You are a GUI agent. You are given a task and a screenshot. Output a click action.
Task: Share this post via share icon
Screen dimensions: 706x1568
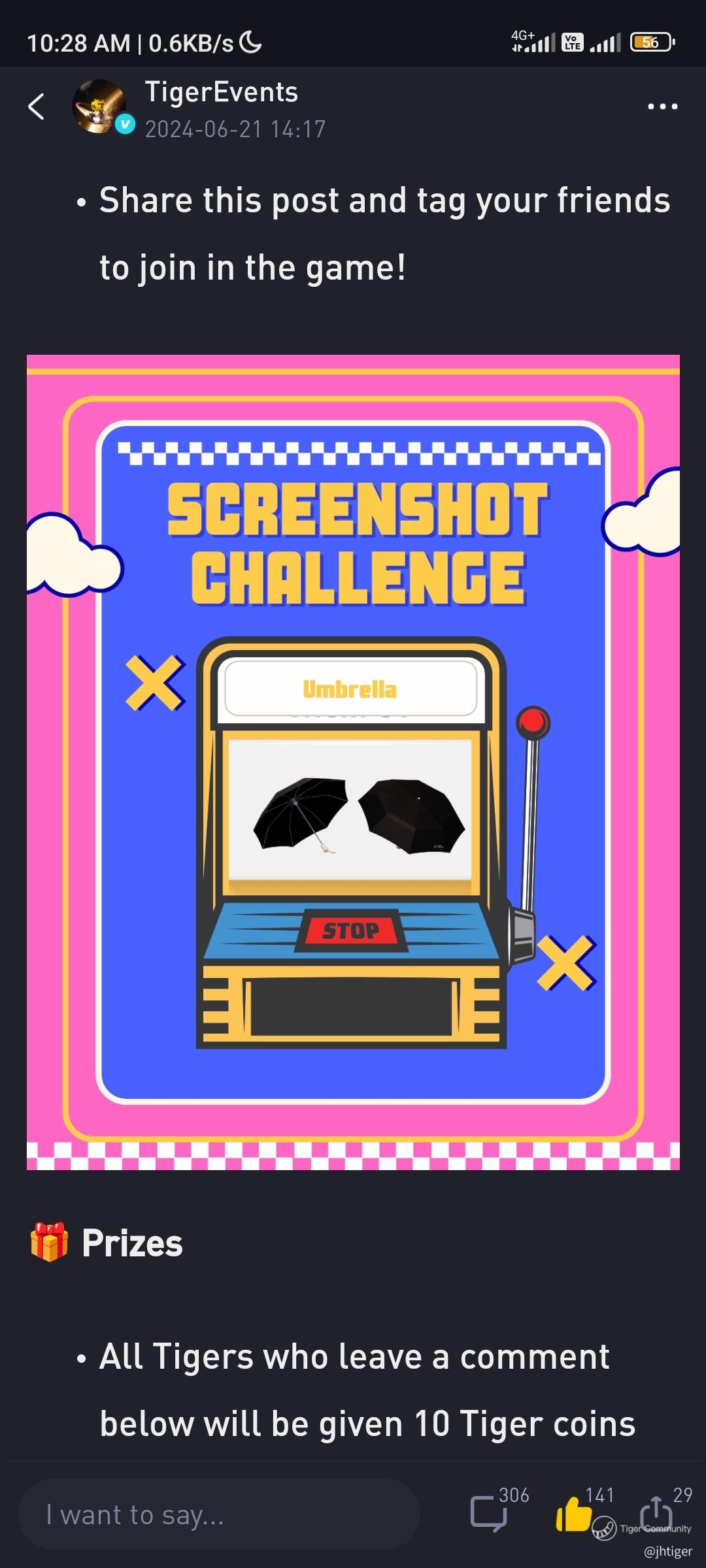[x=656, y=1512]
